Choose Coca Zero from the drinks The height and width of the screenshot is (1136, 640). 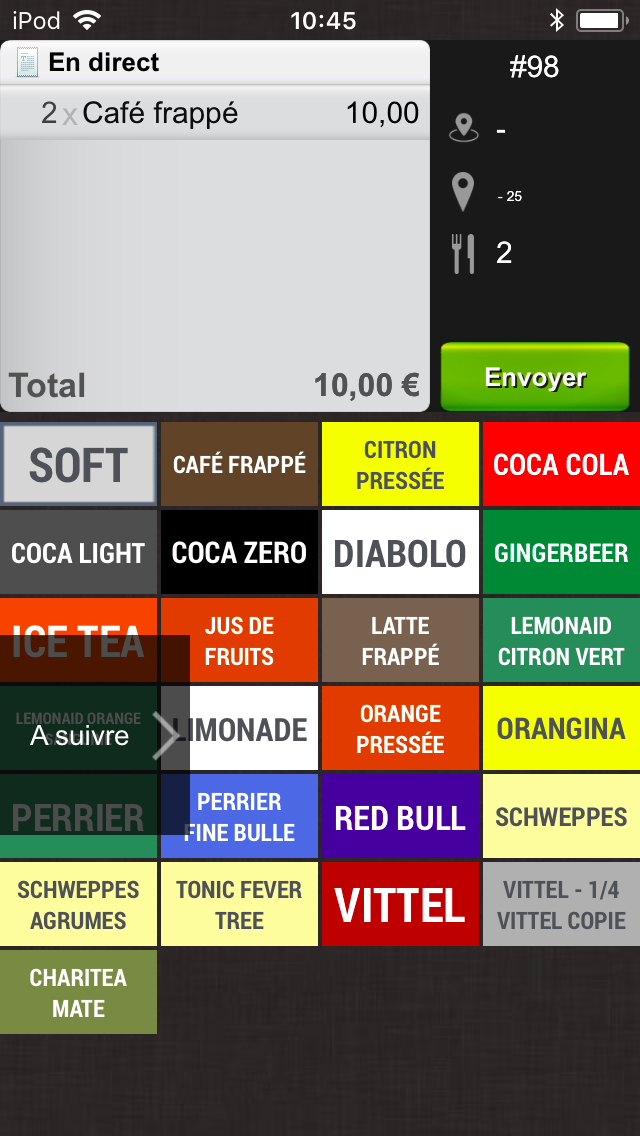pyautogui.click(x=240, y=553)
